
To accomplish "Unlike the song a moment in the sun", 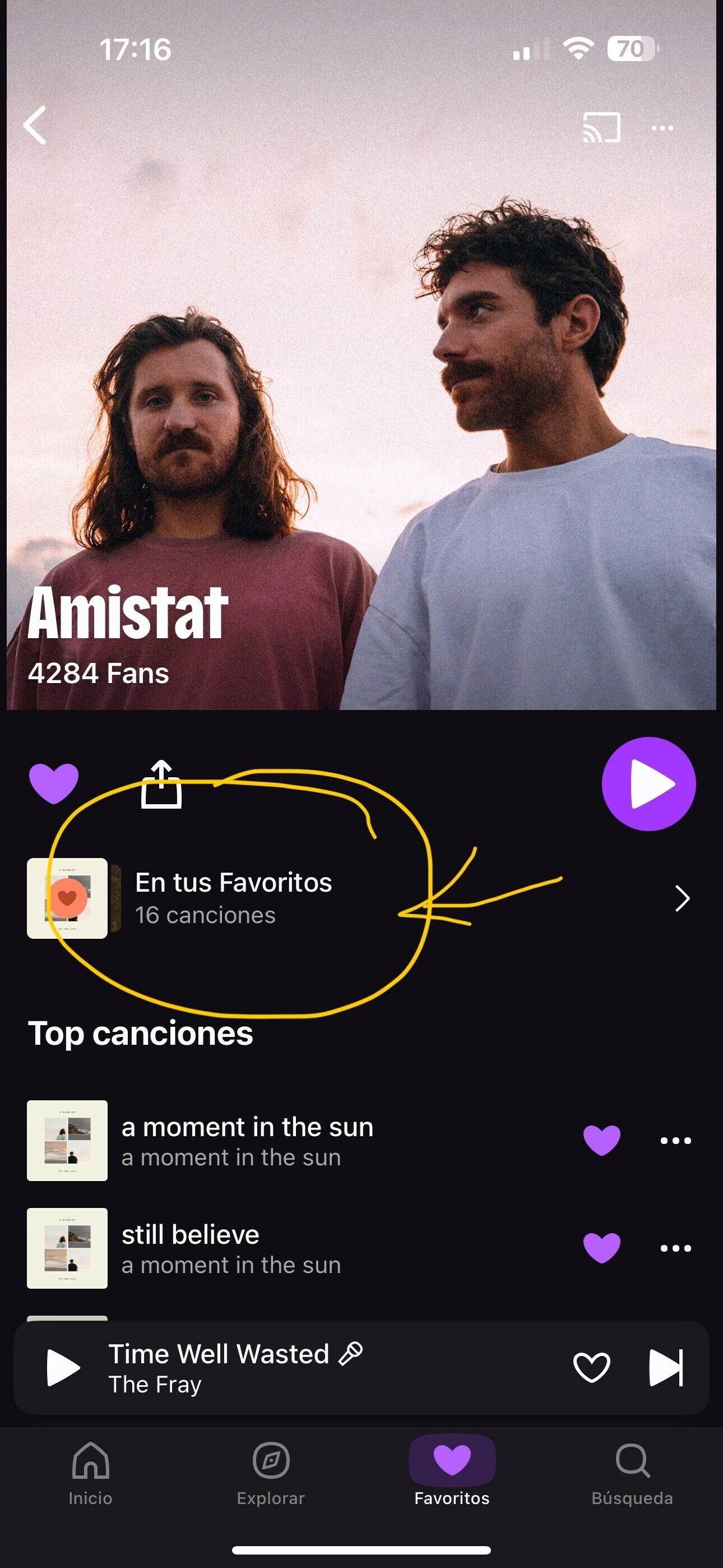I will (601, 1140).
